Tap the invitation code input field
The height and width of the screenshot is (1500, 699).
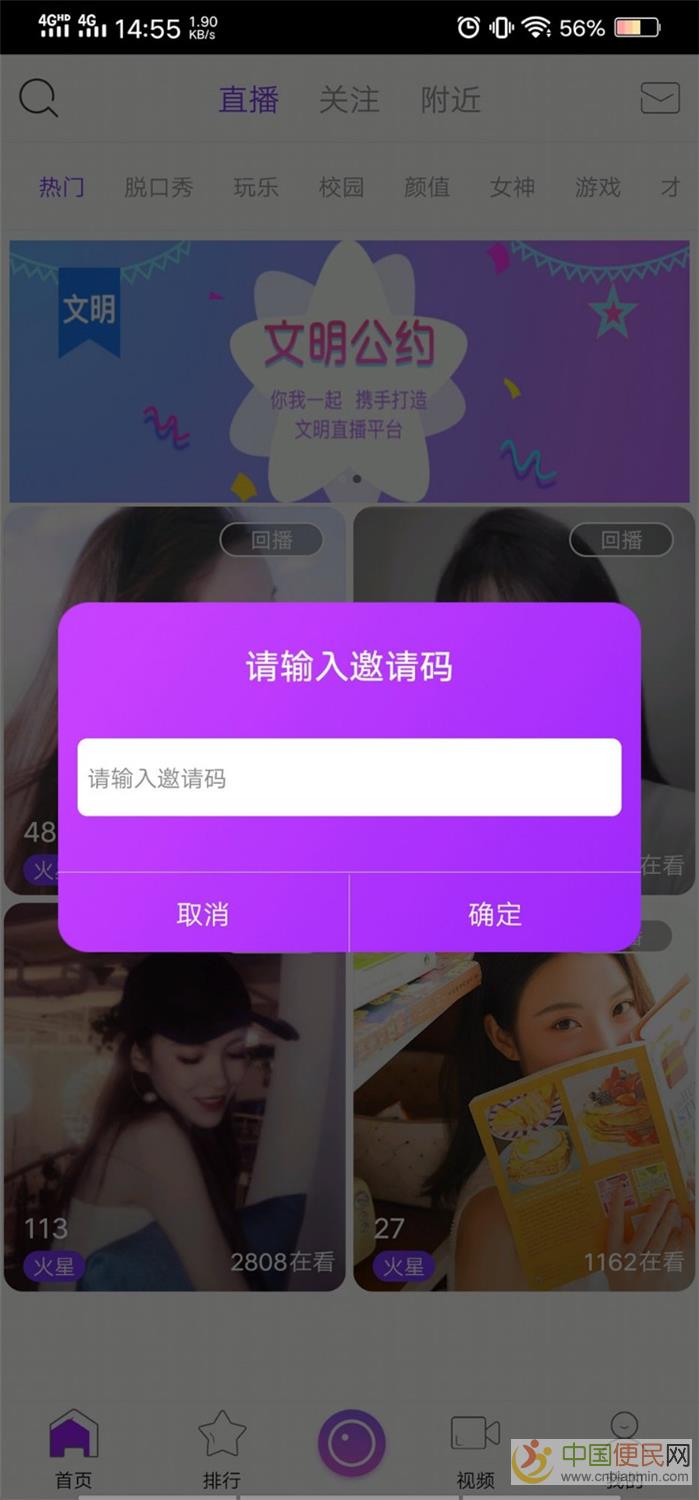(x=349, y=777)
